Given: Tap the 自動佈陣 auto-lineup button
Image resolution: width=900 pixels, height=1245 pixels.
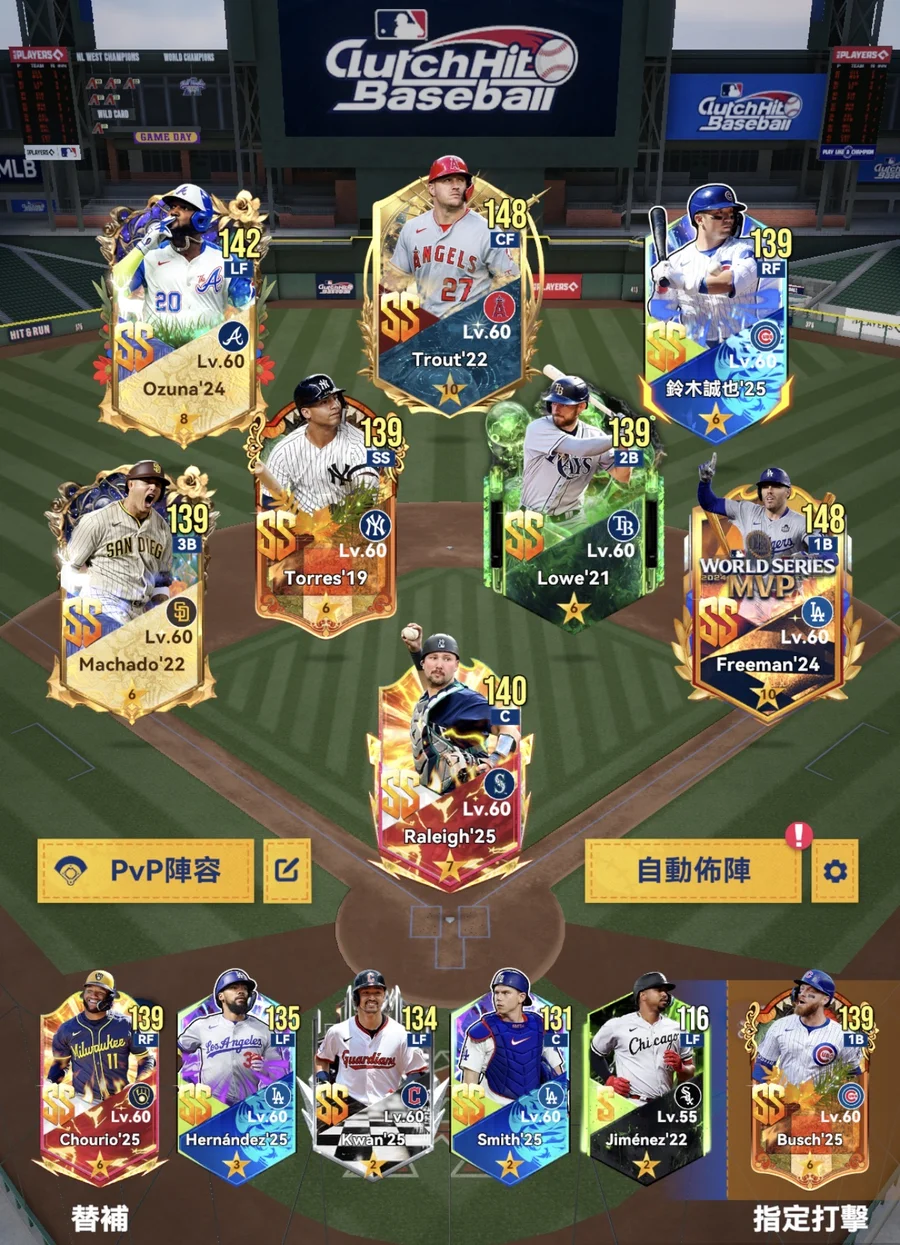Looking at the screenshot, I should click(693, 870).
